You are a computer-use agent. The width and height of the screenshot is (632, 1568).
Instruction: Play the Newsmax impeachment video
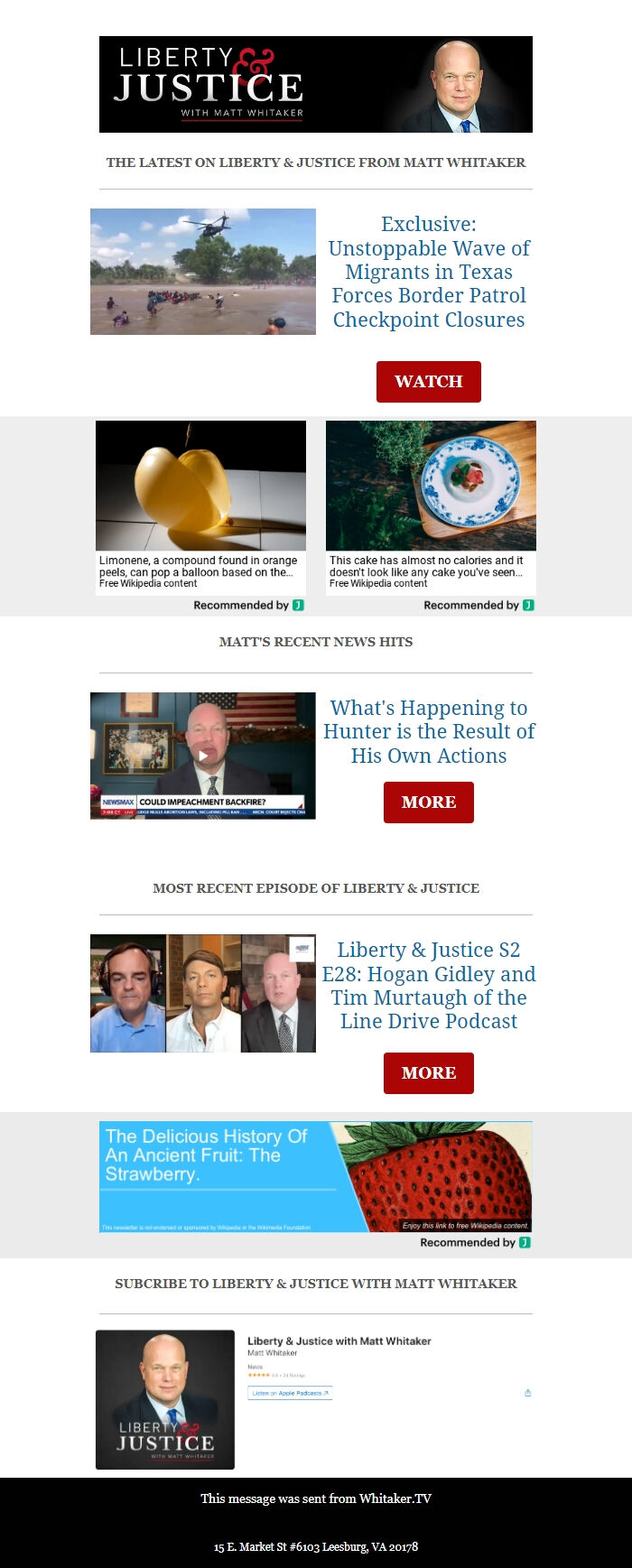tap(203, 756)
